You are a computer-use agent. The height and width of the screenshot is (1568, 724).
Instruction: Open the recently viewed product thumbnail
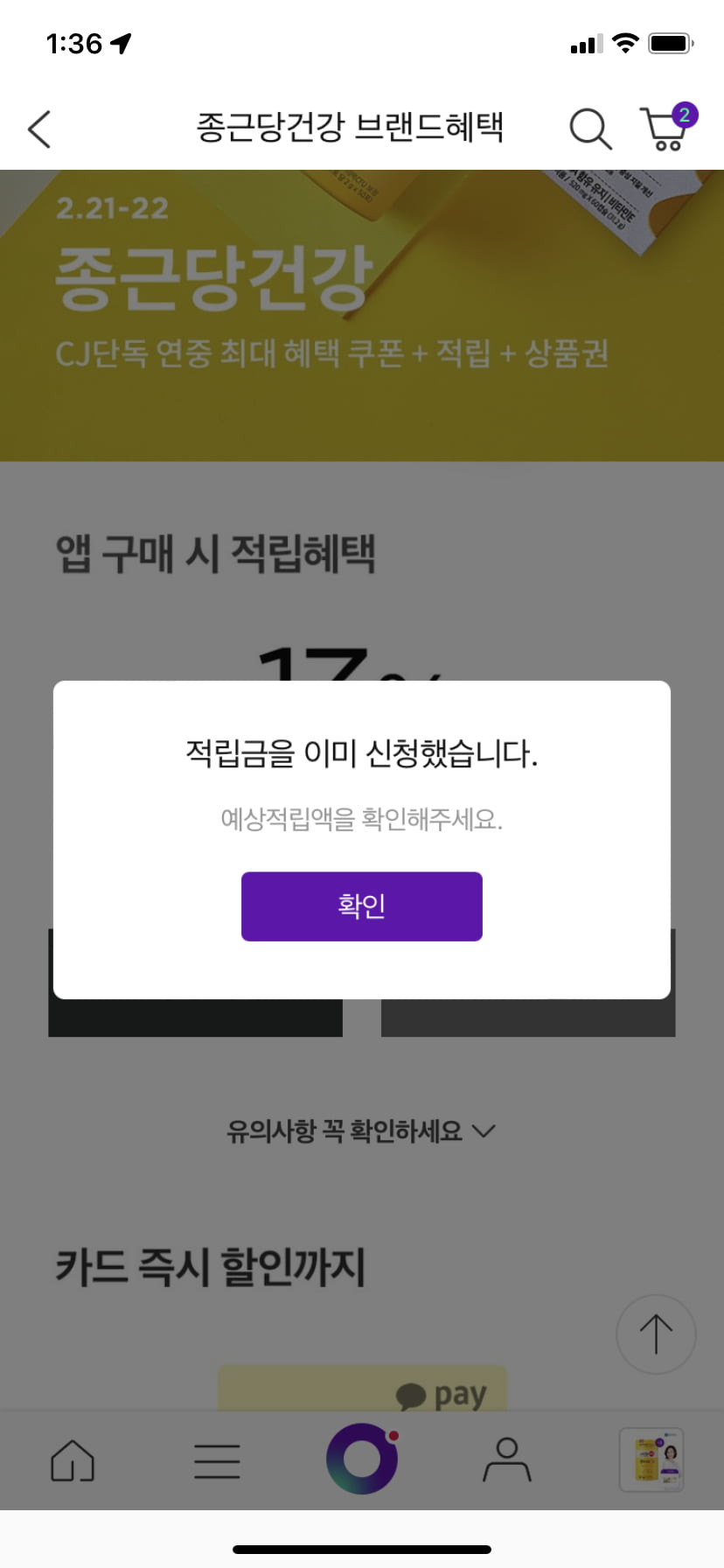[x=651, y=1459]
